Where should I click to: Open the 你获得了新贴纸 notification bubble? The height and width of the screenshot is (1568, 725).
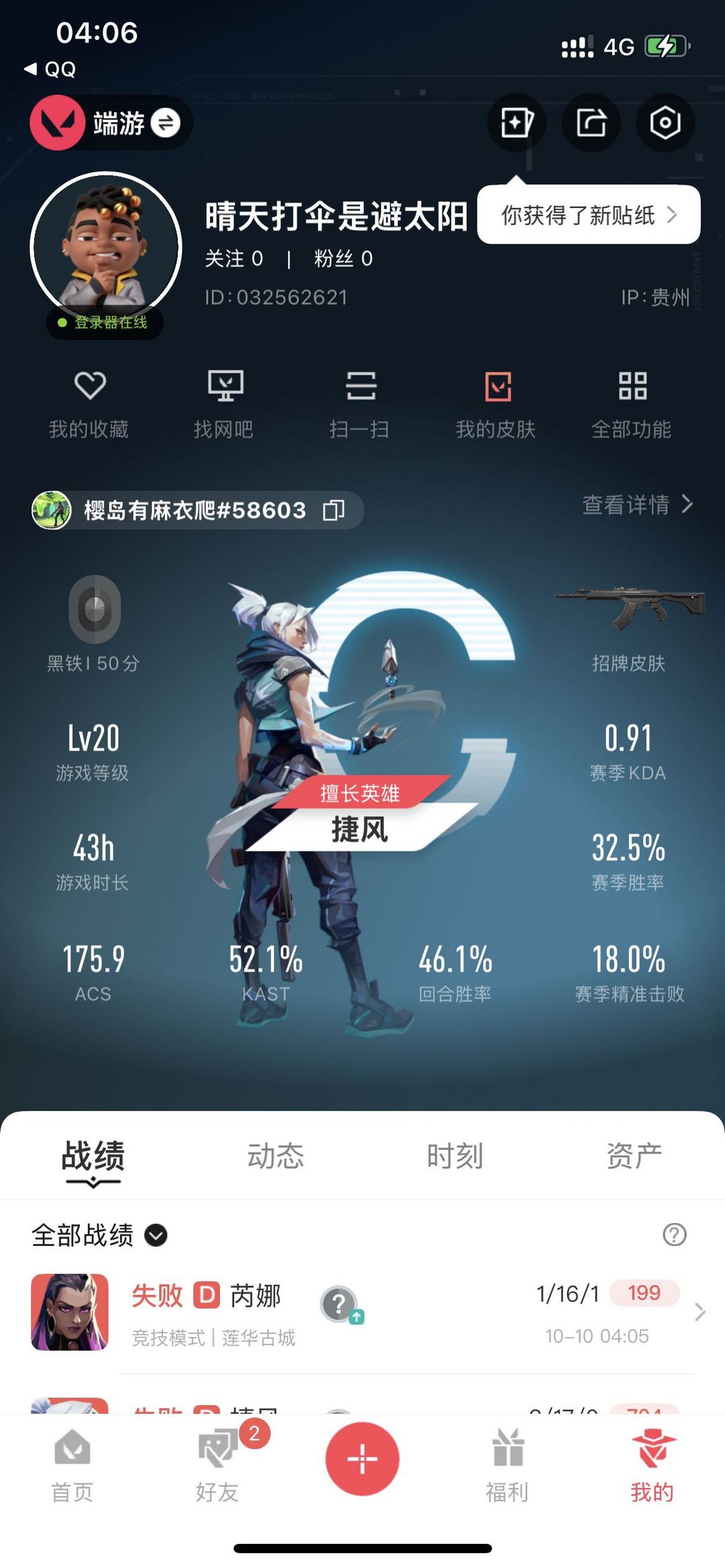[x=589, y=215]
